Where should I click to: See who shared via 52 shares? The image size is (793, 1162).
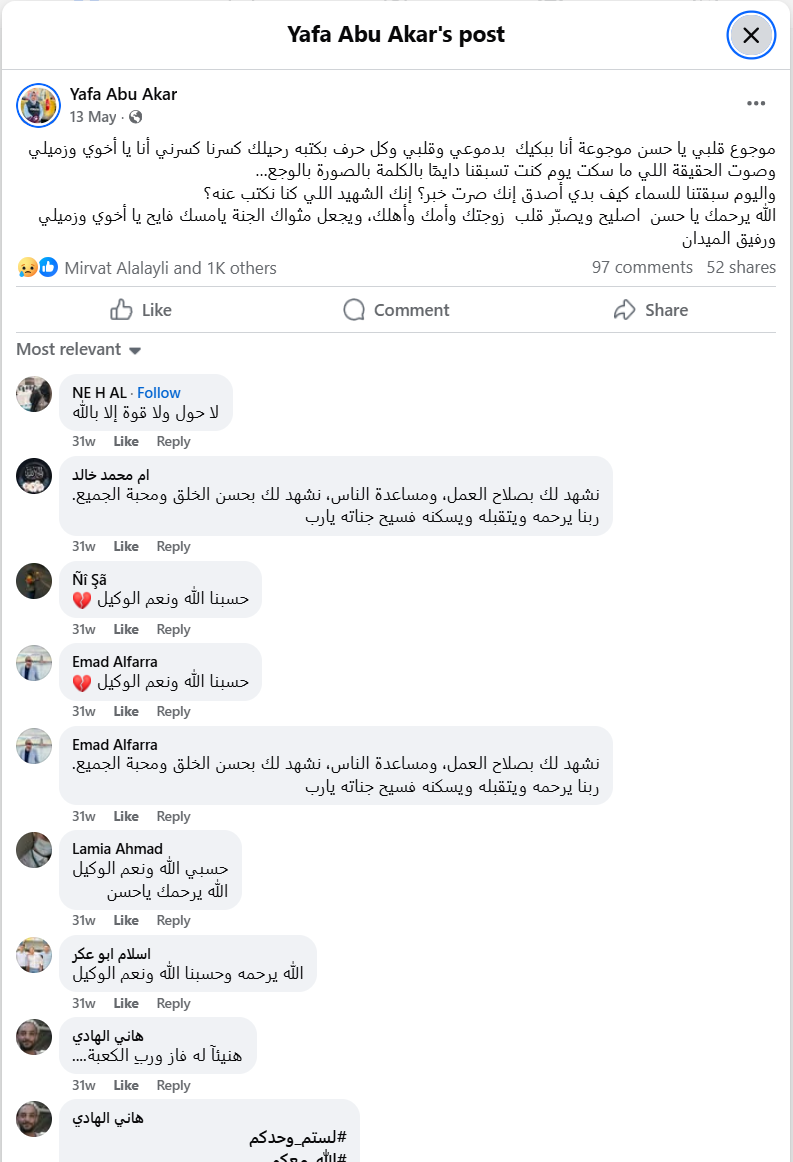click(x=741, y=267)
